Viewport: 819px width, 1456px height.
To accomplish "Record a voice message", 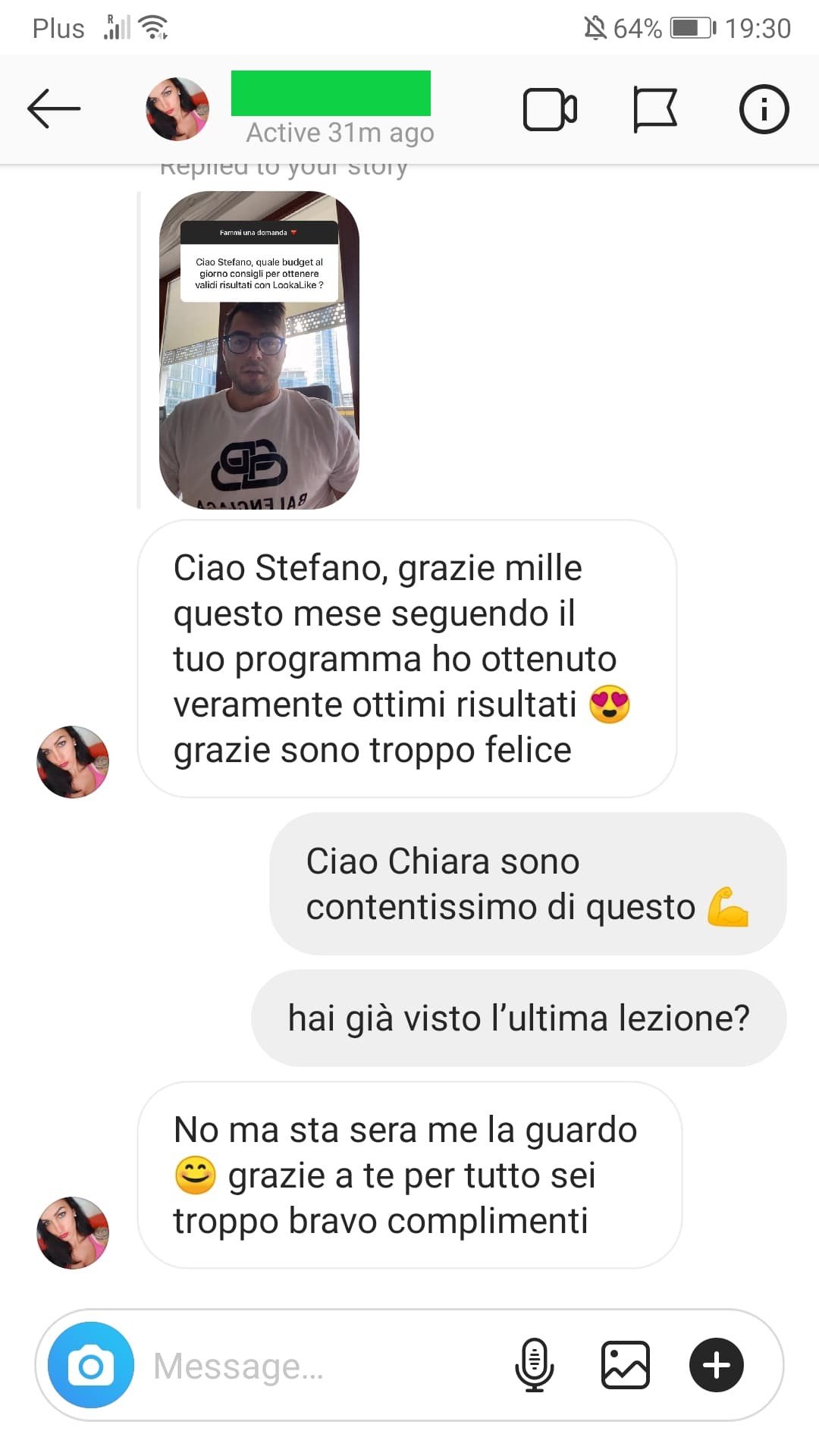I will [x=535, y=1365].
